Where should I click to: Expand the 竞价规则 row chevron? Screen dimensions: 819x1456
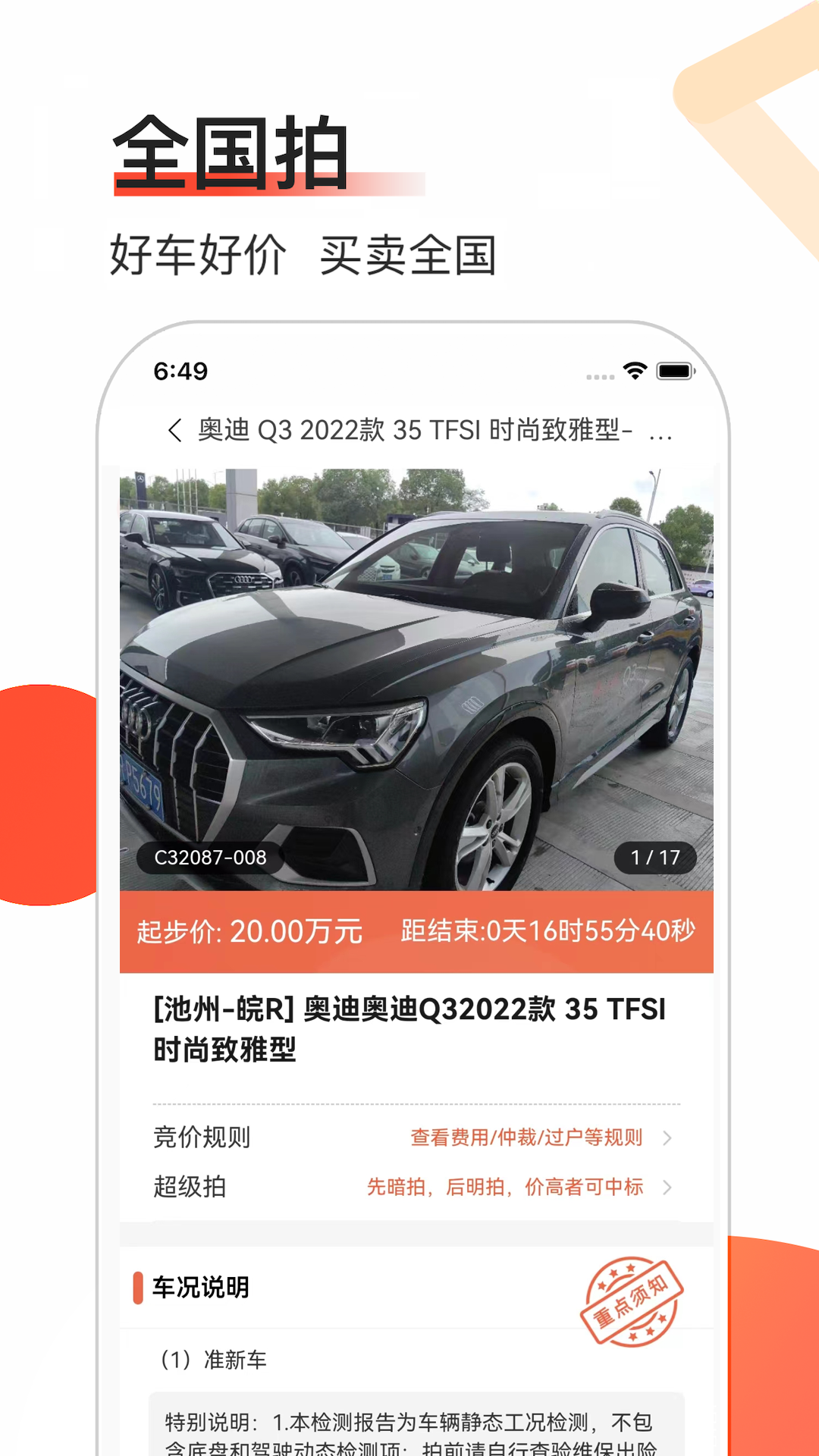[669, 1137]
